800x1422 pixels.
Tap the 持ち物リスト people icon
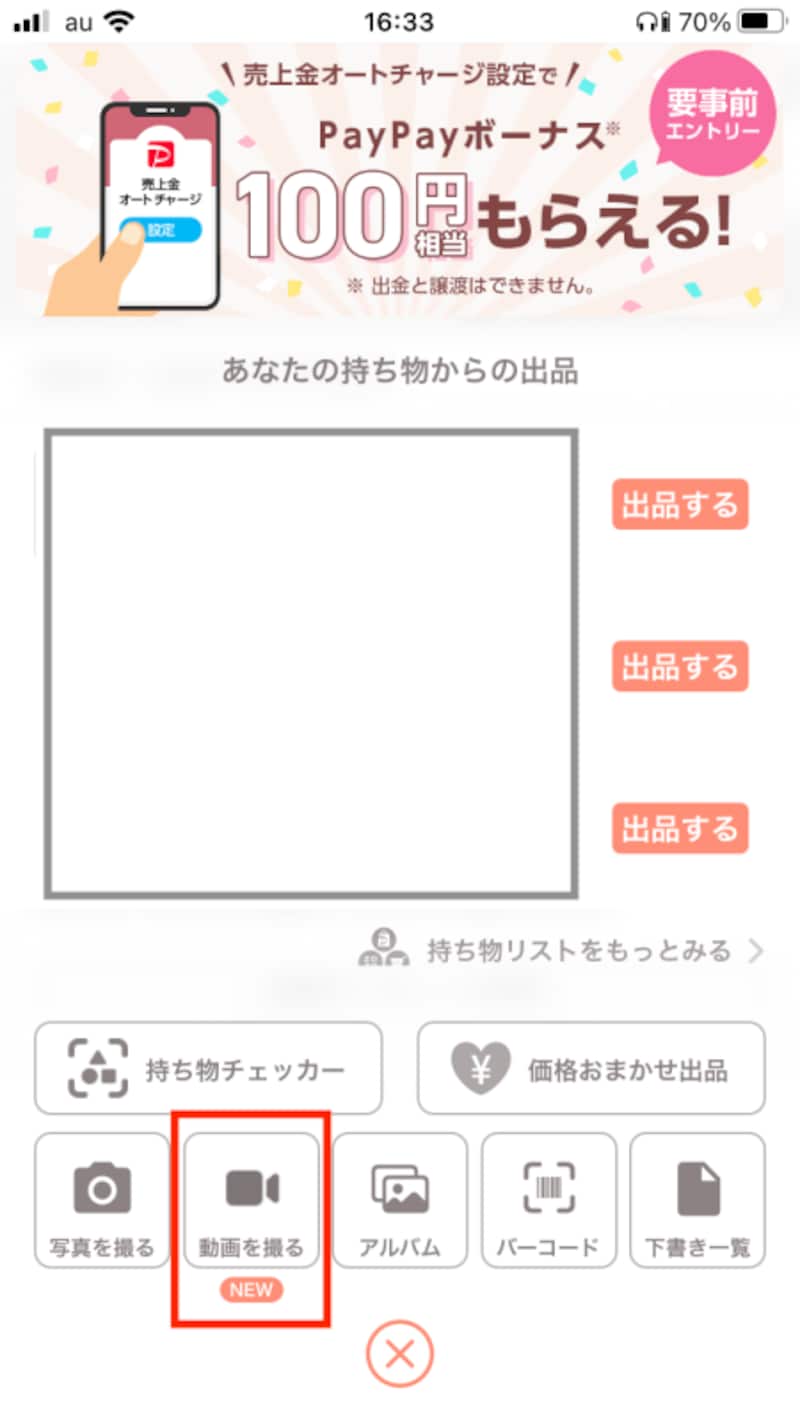pyautogui.click(x=383, y=946)
